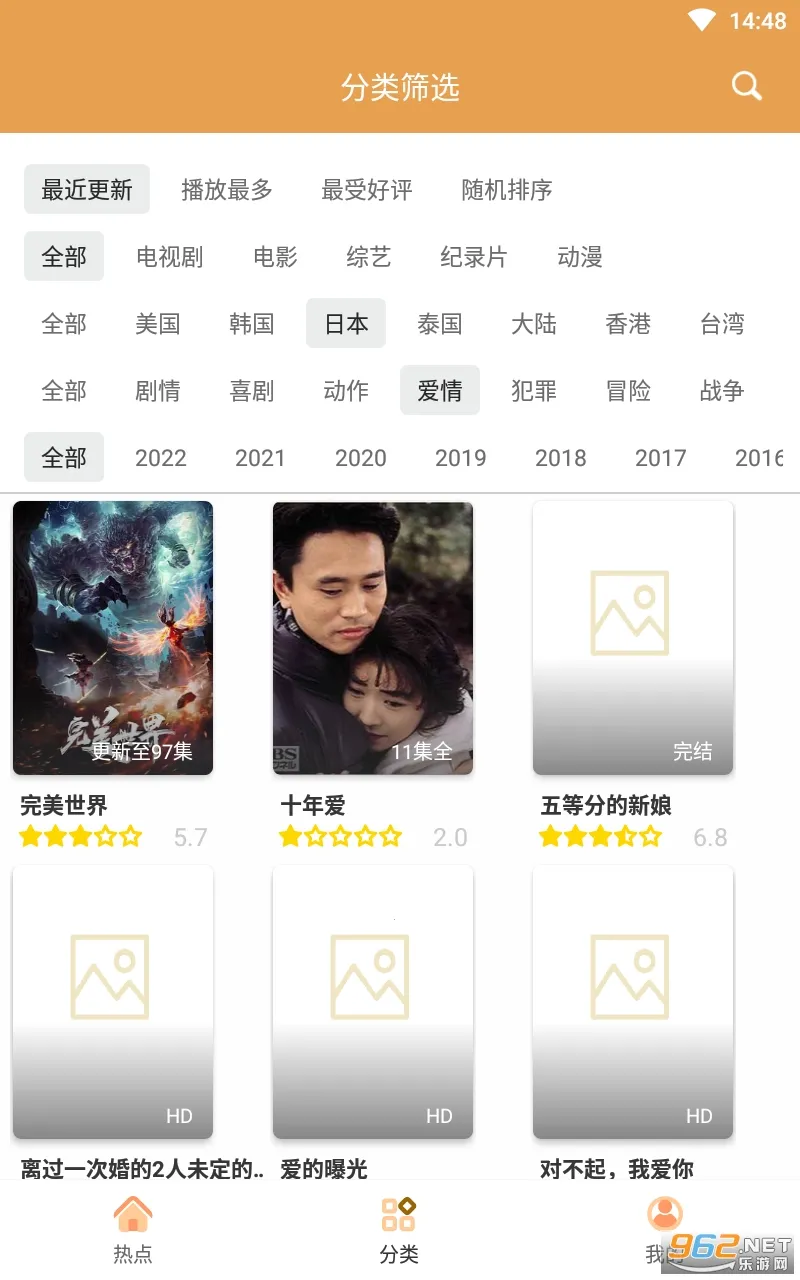Open 十年爱 poster card
800x1280 pixels.
373,638
